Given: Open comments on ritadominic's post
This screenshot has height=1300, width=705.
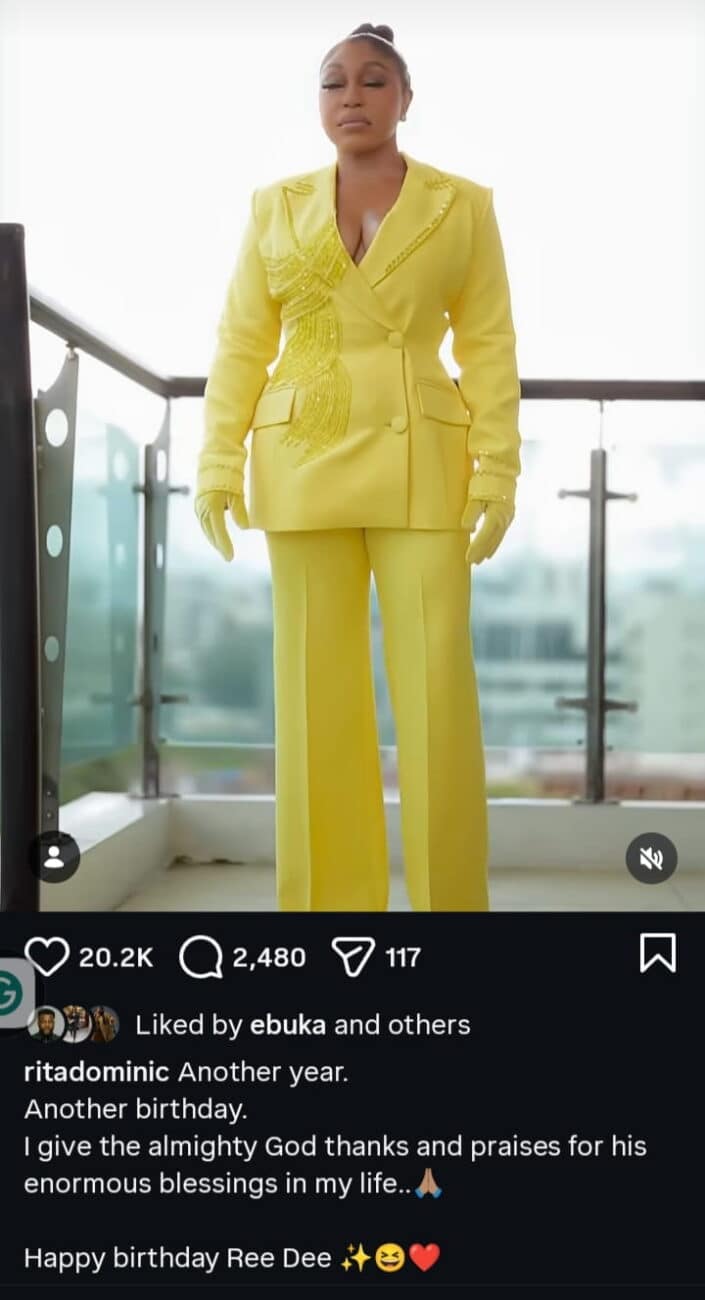Looking at the screenshot, I should click(x=200, y=957).
